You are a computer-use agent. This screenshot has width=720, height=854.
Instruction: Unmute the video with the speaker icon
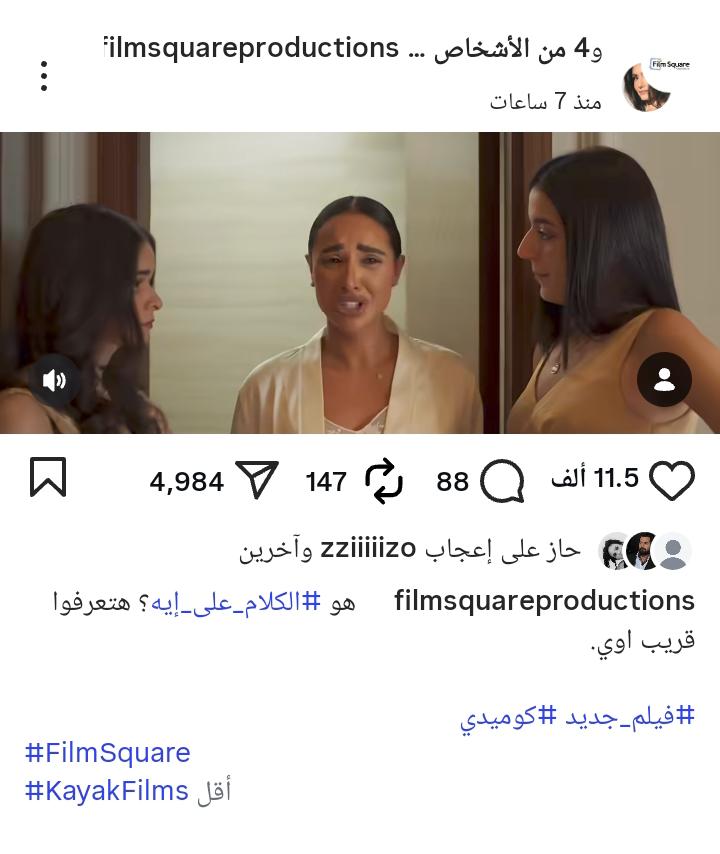tap(54, 380)
